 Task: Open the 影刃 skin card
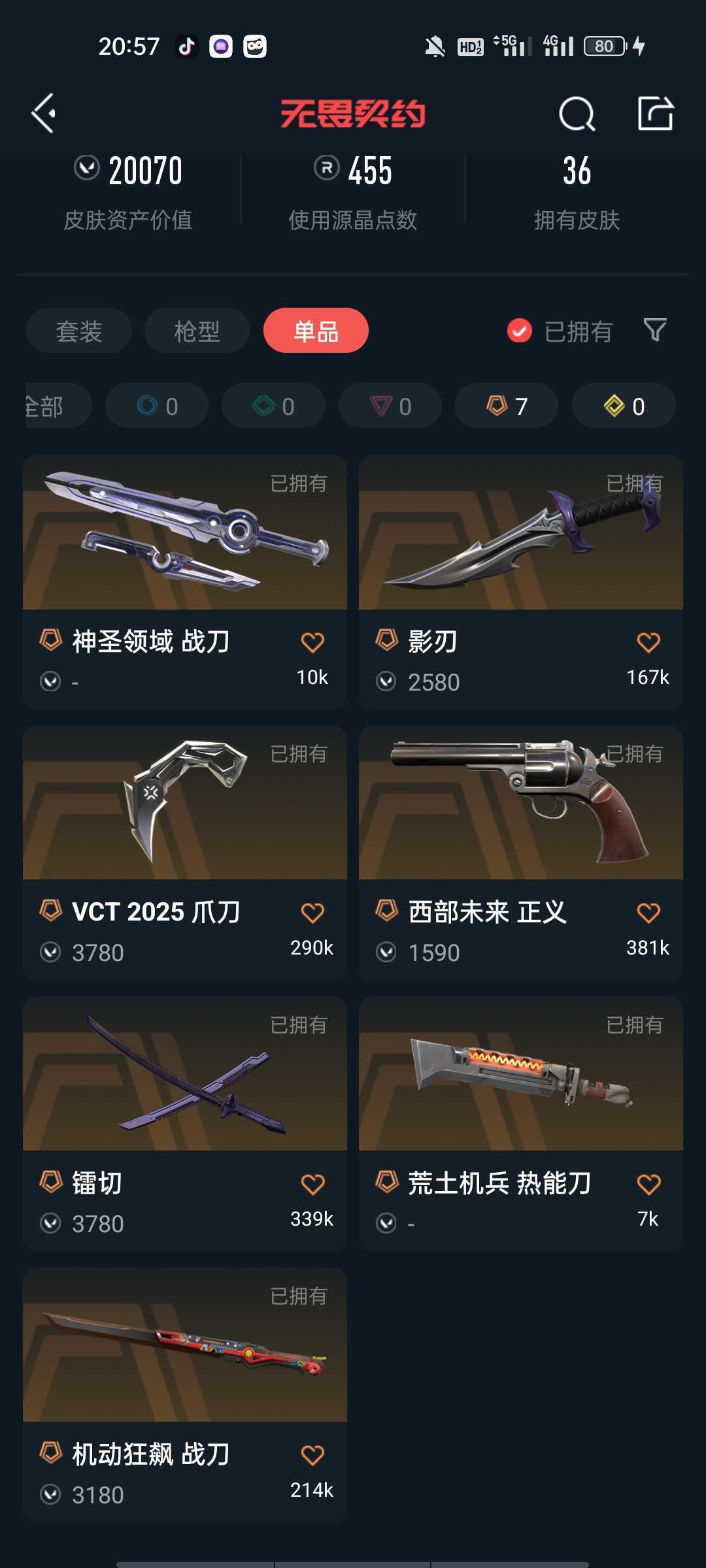point(521,582)
